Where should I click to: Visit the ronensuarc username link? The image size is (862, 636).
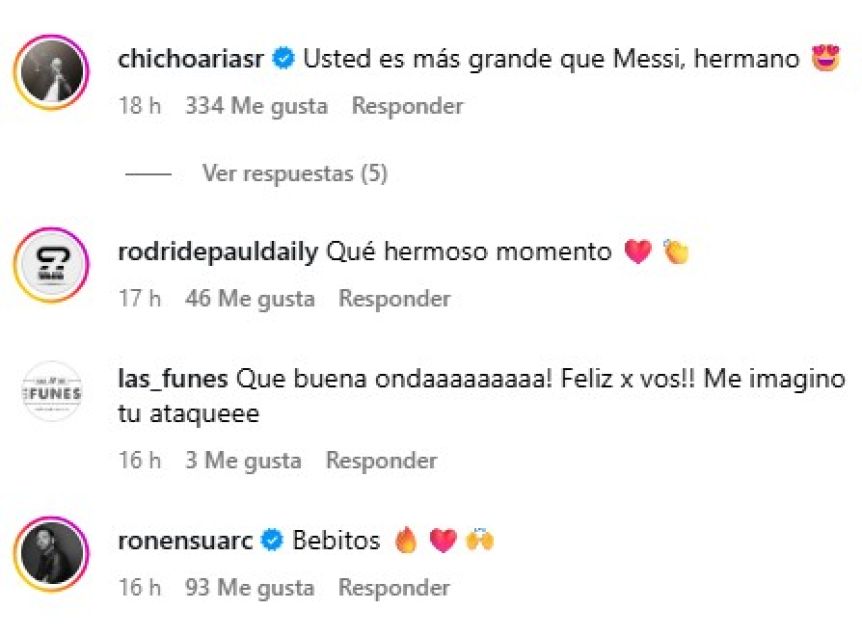(x=187, y=541)
